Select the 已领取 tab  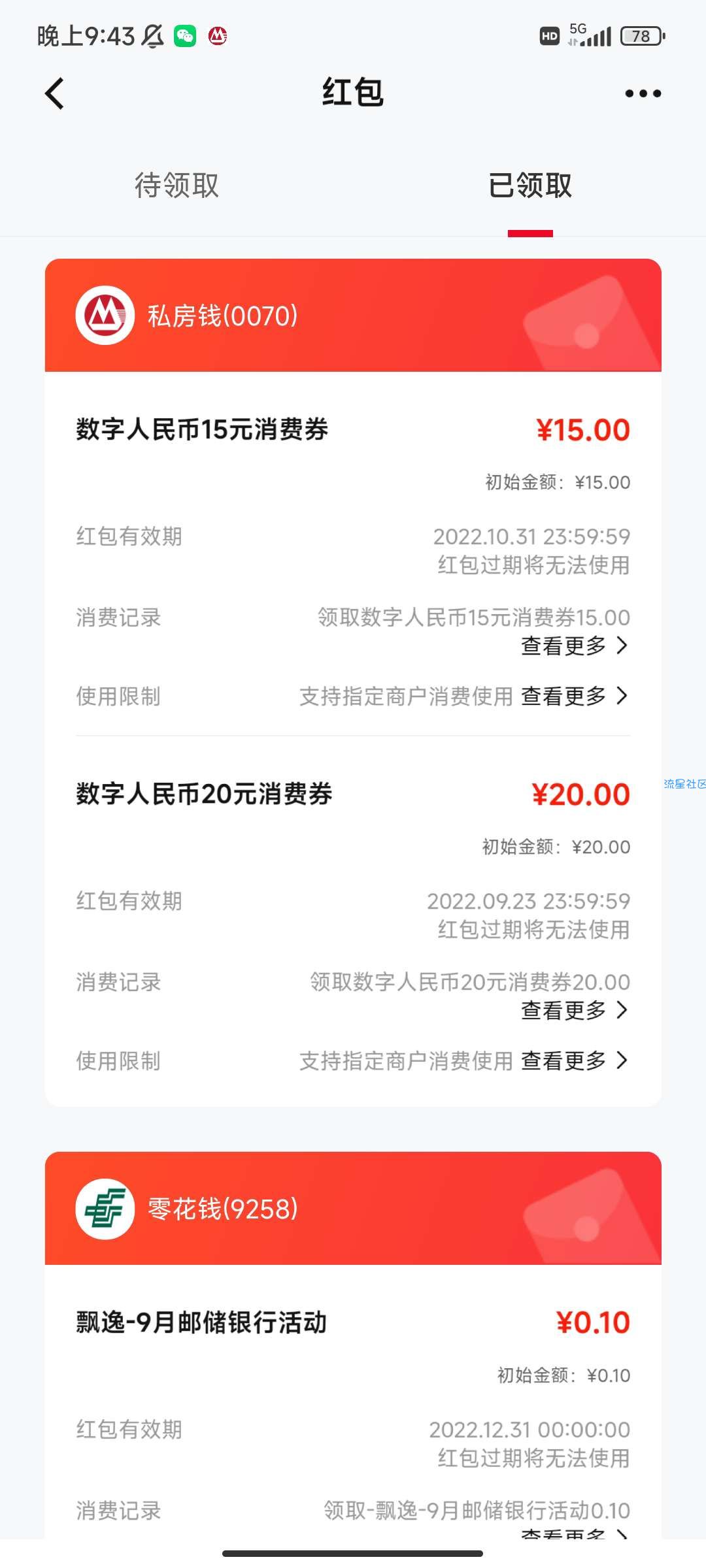pos(530,186)
